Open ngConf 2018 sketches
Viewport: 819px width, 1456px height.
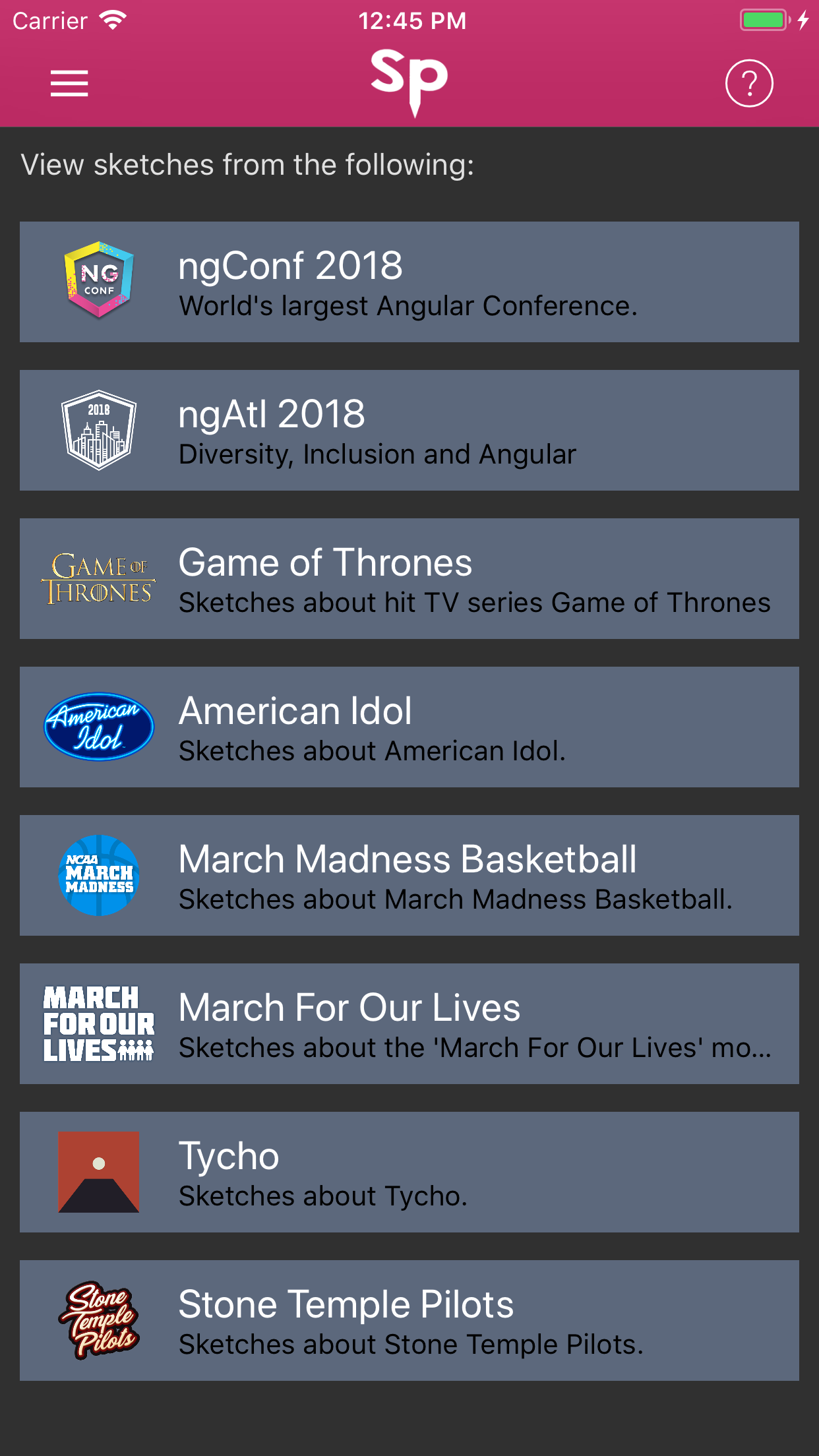(409, 282)
